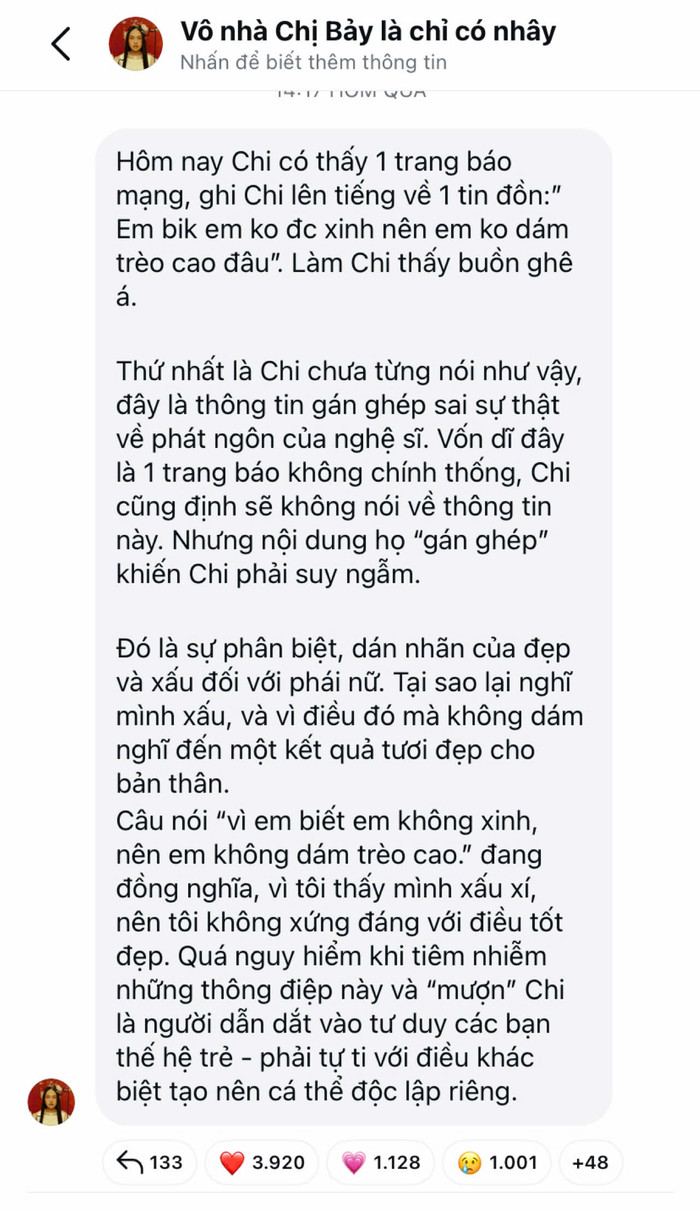Image resolution: width=700 pixels, height=1212 pixels.
Task: React with the crying face showing 1.001
Action: [497, 1162]
